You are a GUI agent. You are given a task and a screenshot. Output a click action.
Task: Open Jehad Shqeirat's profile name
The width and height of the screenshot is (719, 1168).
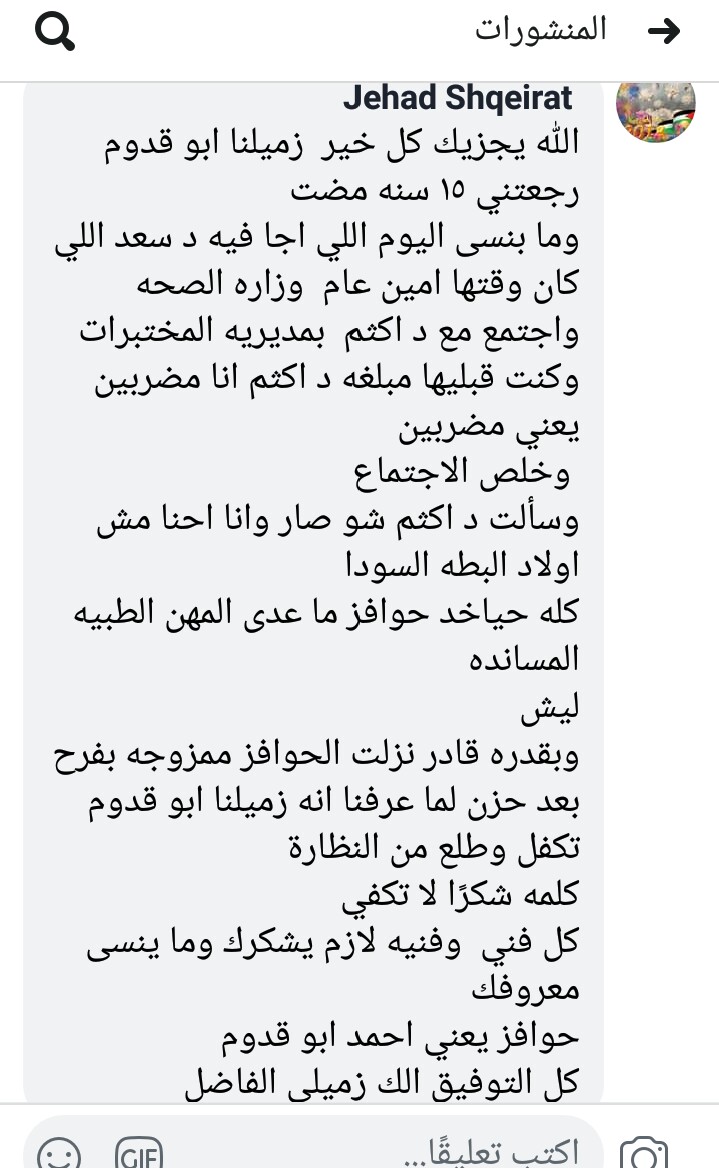457,98
